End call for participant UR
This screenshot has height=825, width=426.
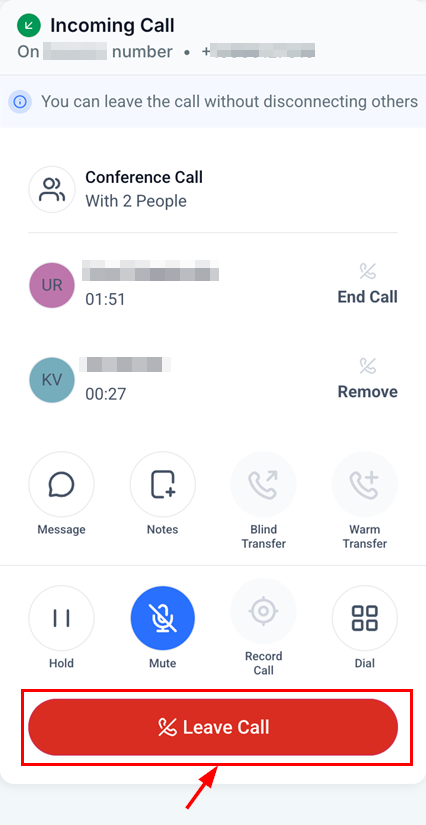(x=367, y=284)
